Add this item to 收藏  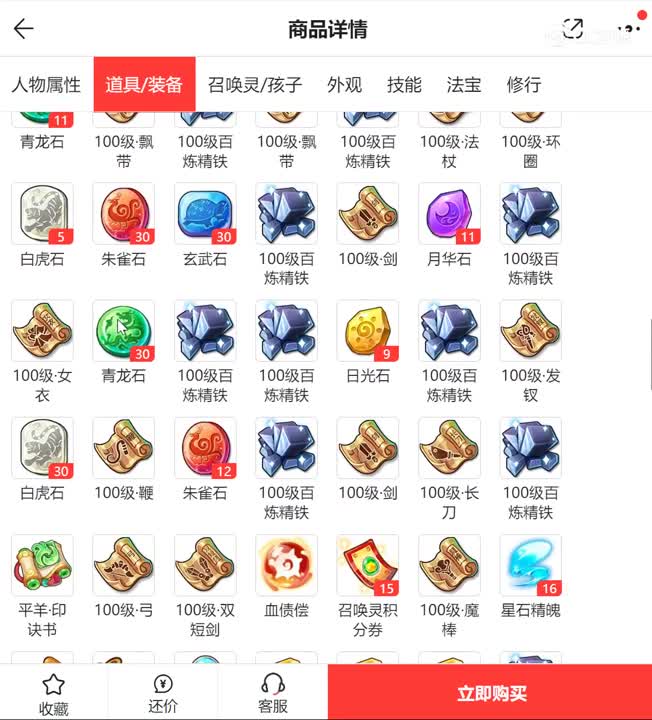(x=54, y=693)
